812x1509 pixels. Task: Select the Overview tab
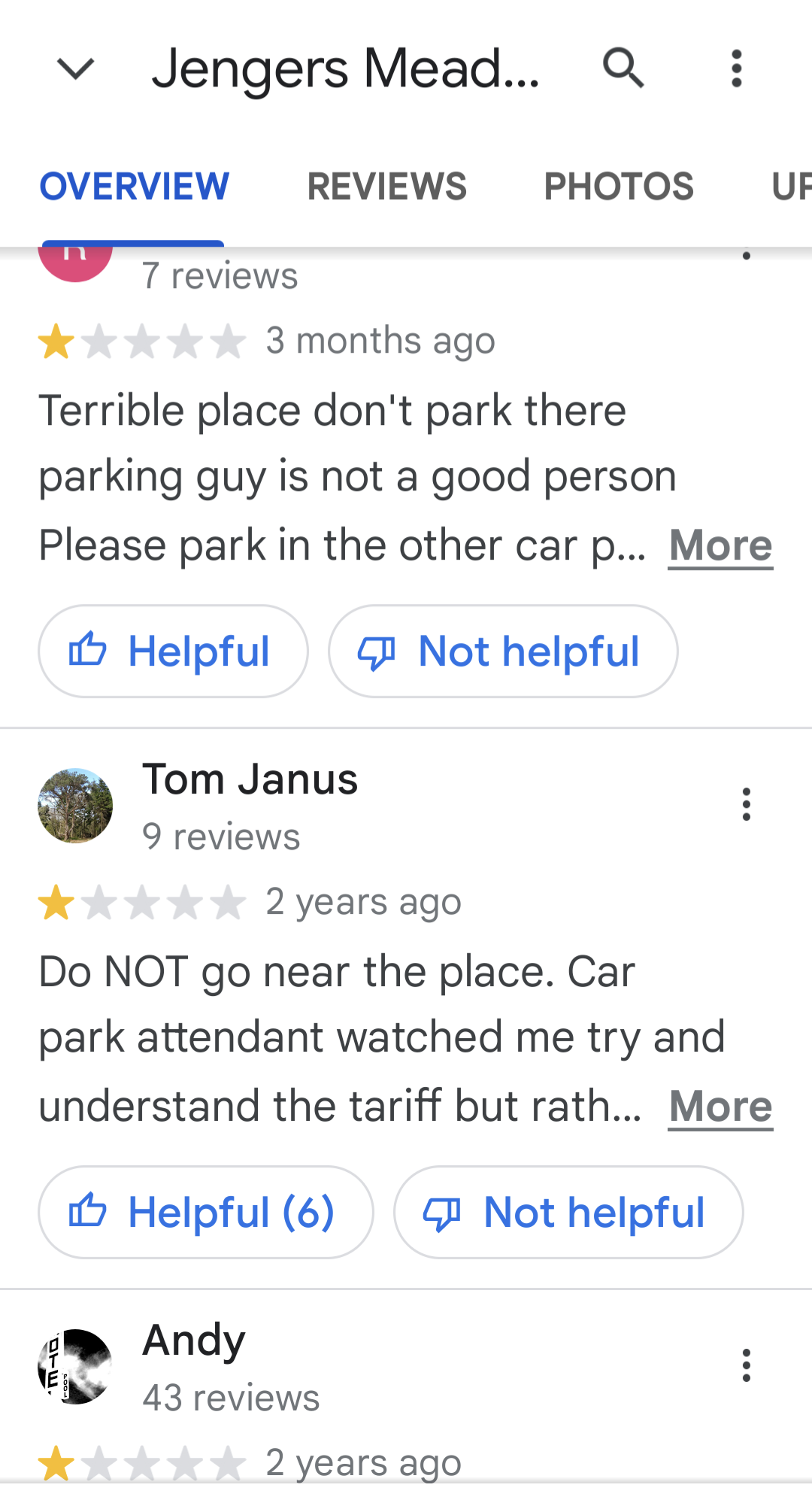(134, 187)
